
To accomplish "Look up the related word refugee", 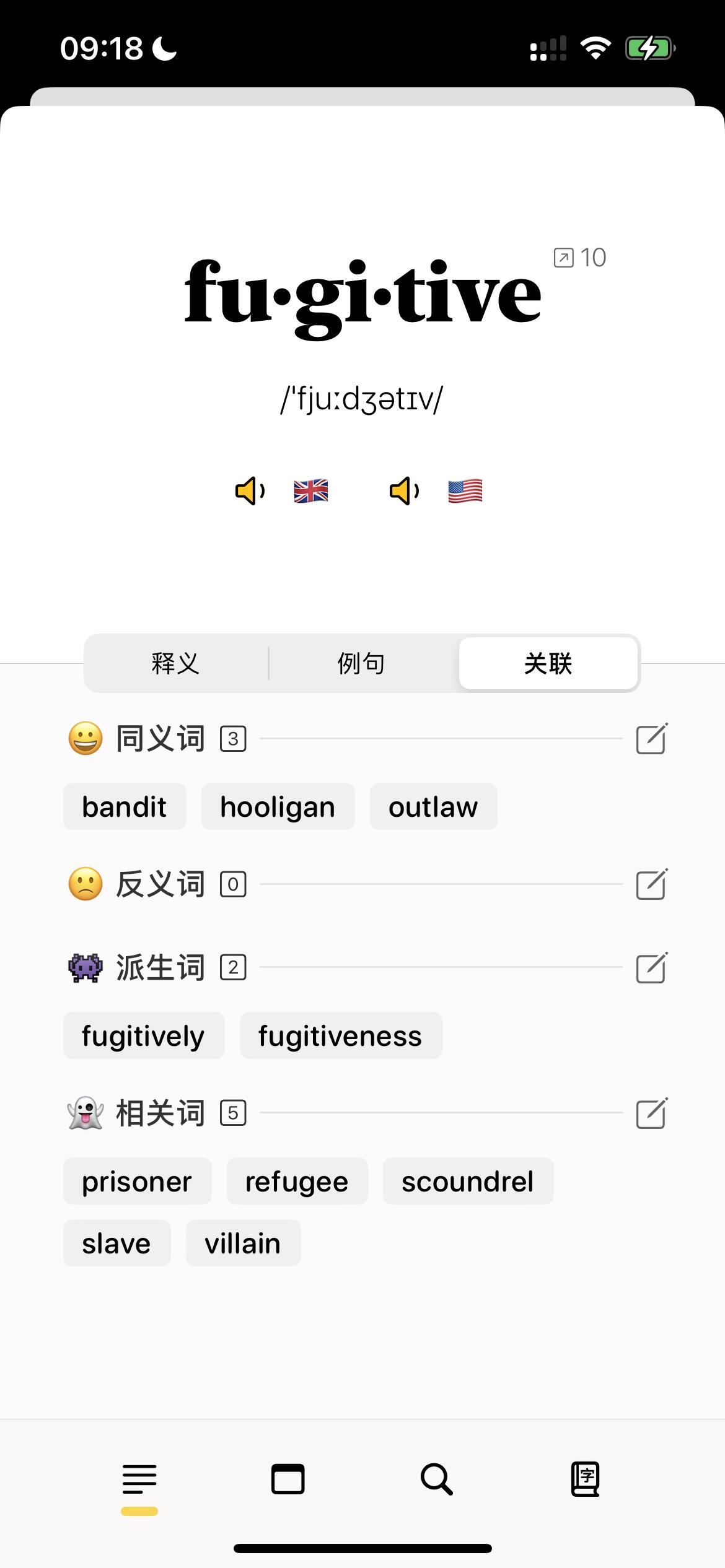I will (297, 1182).
